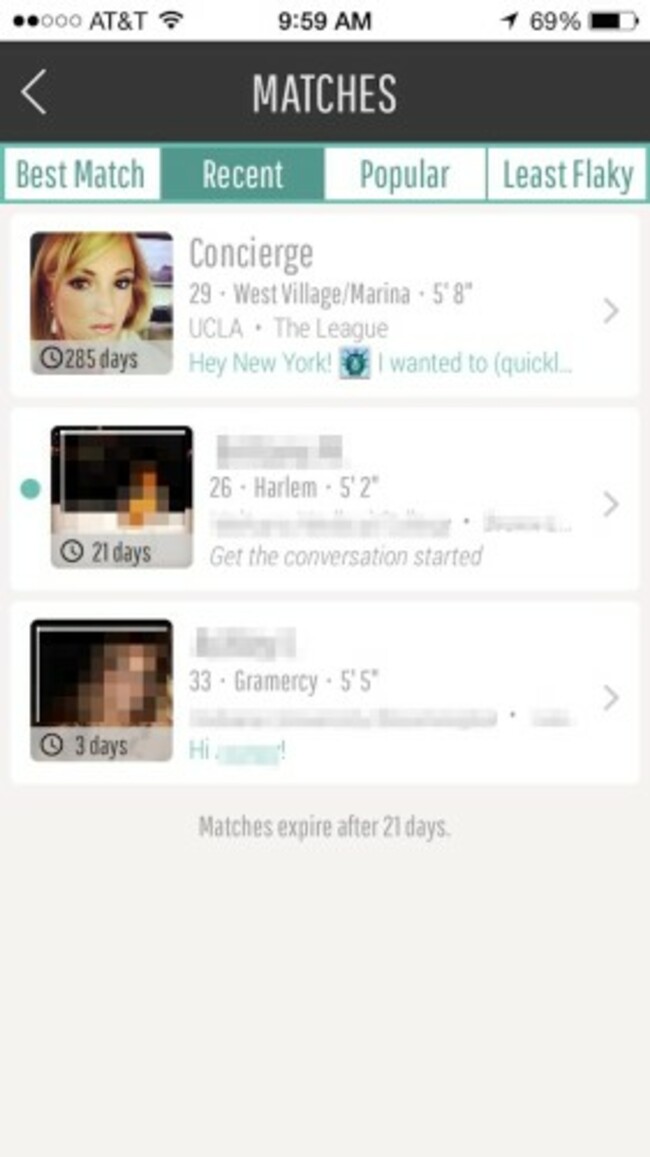Go back from the Matches screen

click(34, 92)
